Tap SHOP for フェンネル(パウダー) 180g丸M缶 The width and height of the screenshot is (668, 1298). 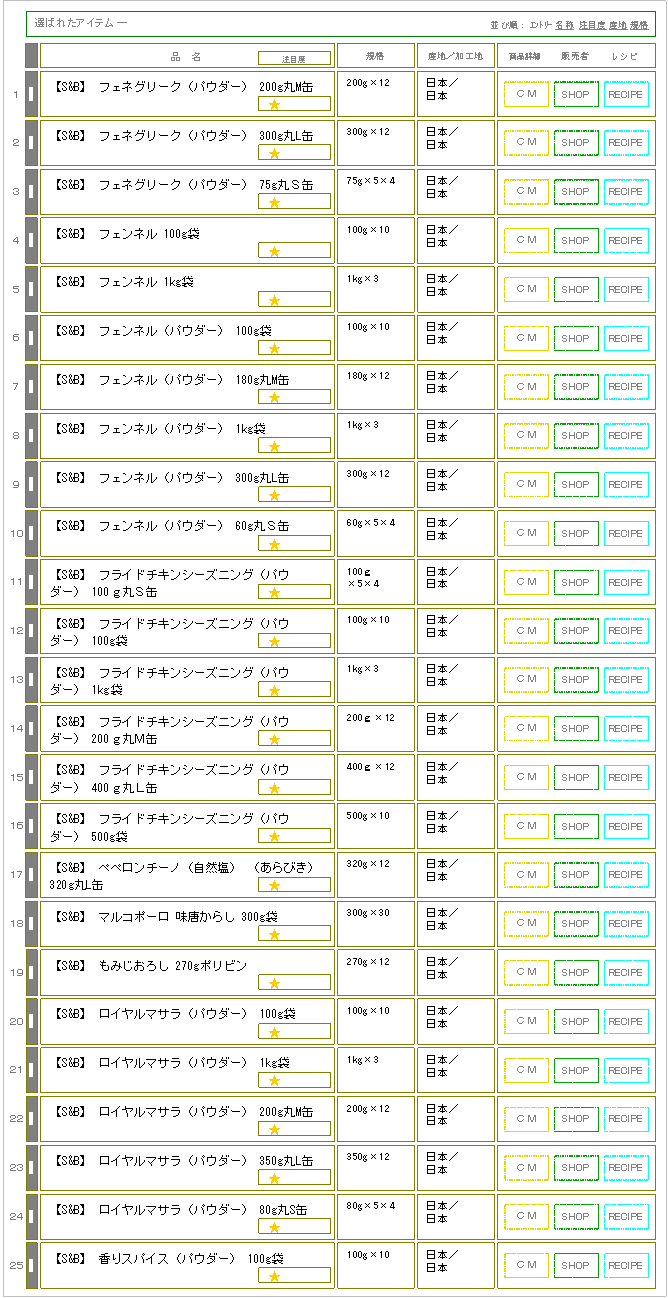(576, 387)
